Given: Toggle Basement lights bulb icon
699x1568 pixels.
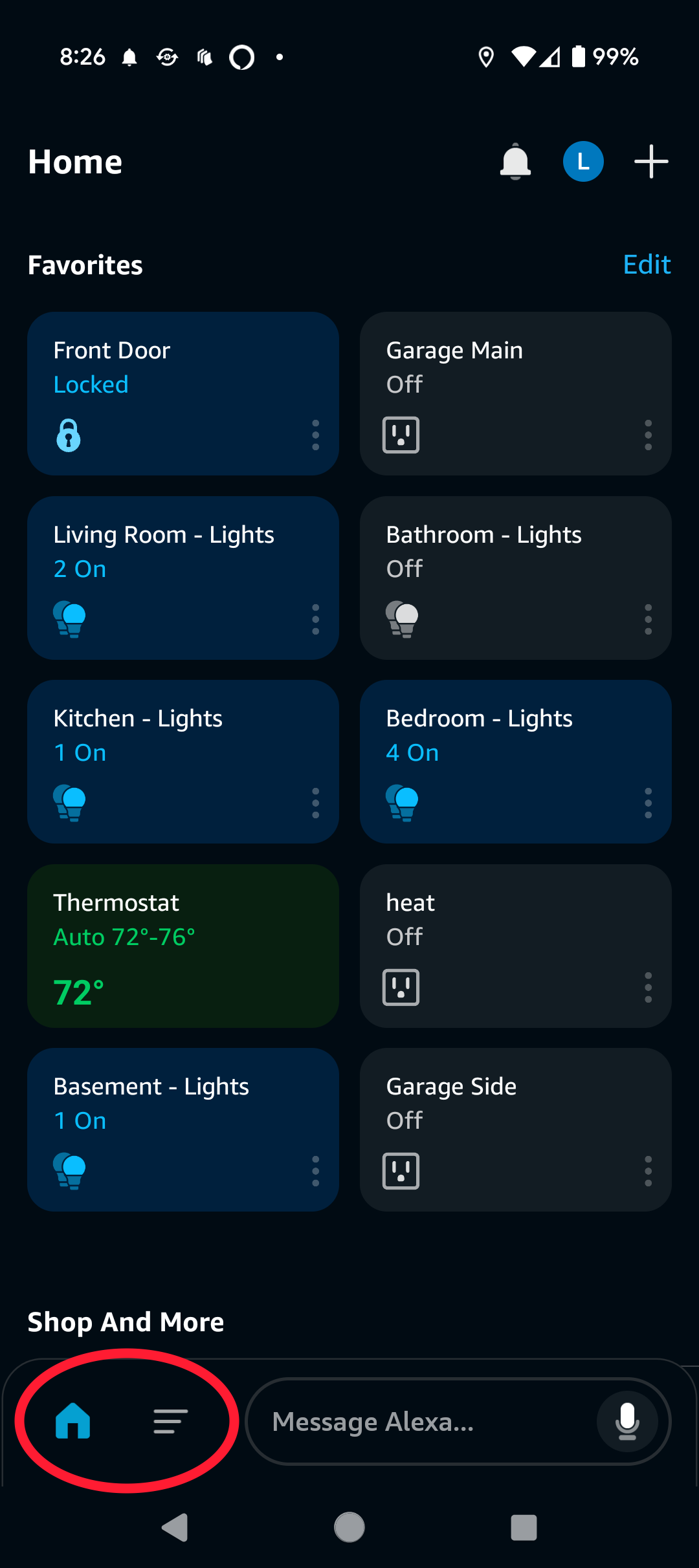Looking at the screenshot, I should 69,1171.
